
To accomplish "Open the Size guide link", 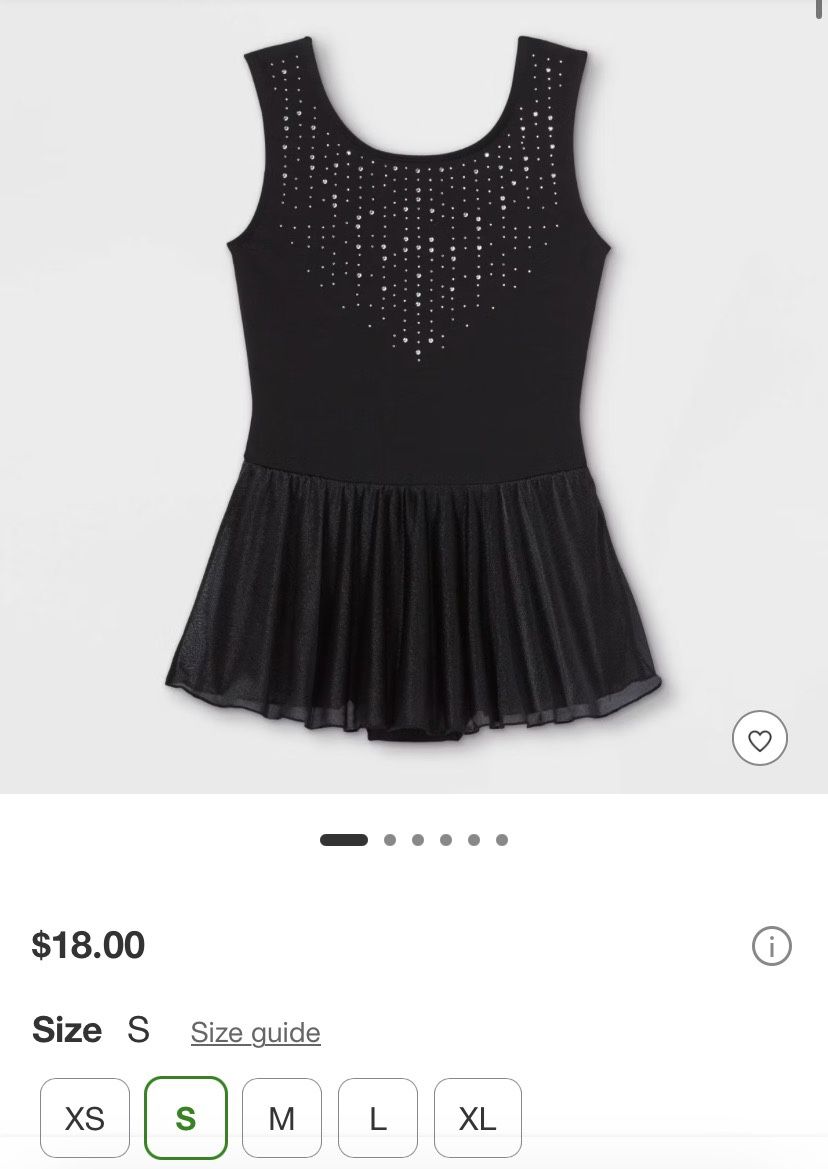I will point(255,1032).
